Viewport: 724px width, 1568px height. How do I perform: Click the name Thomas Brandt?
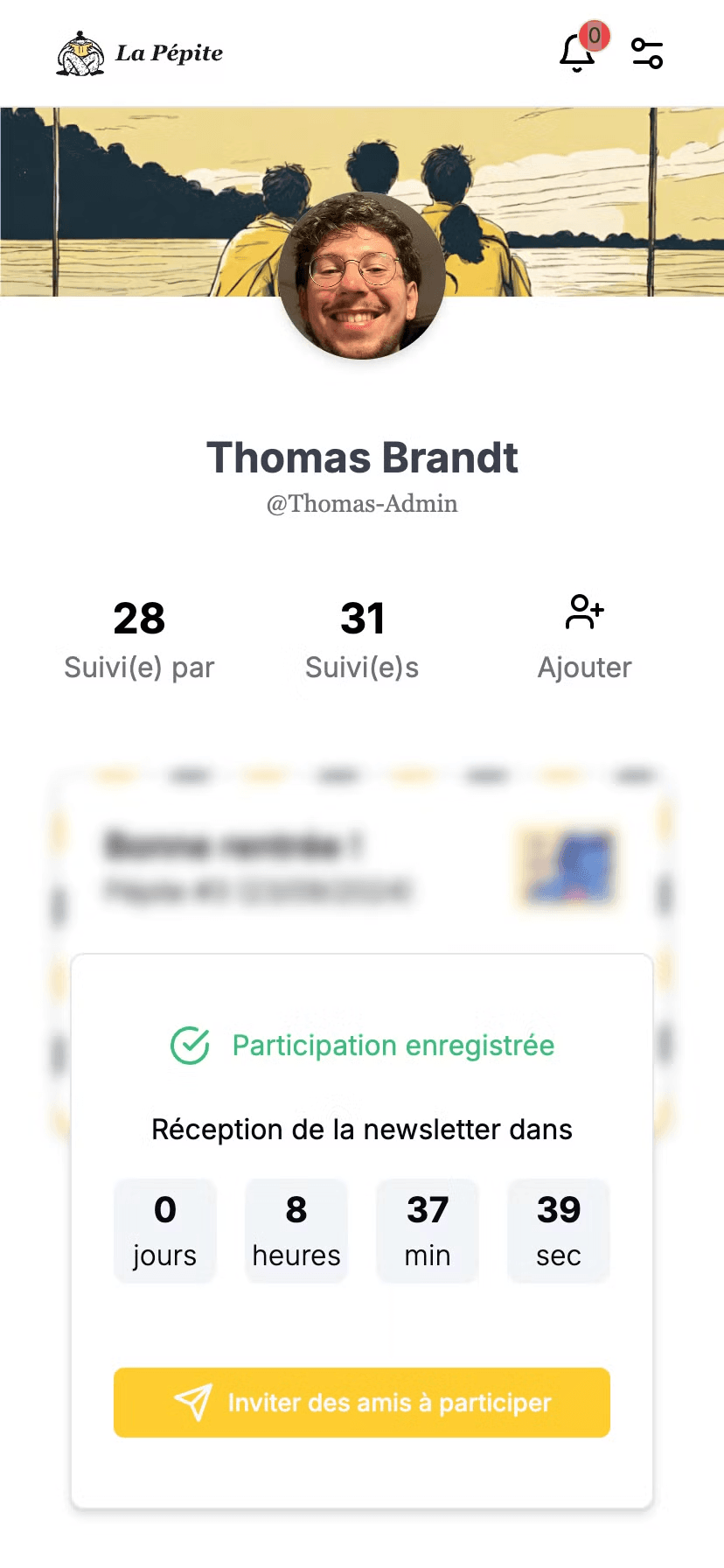[x=361, y=457]
